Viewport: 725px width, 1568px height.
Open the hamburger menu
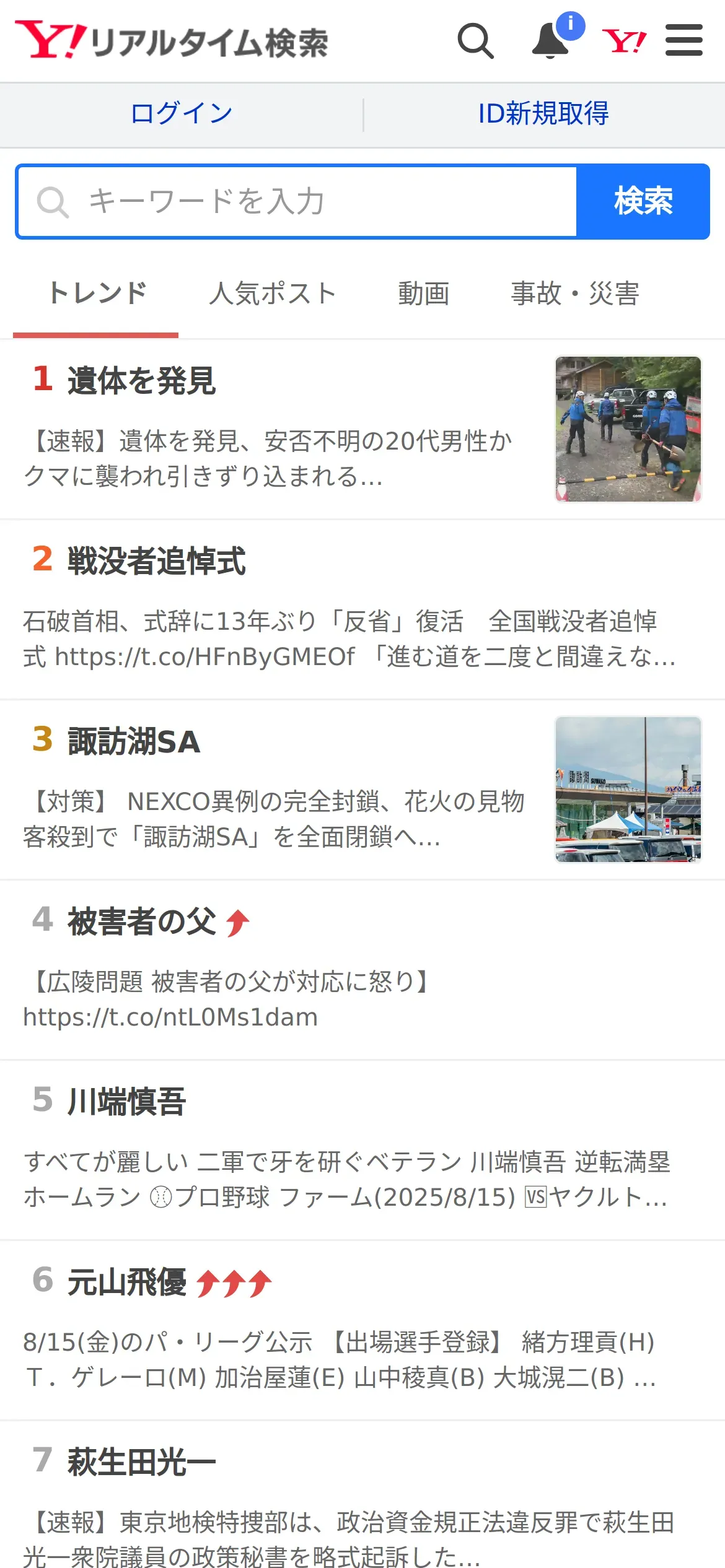pos(683,41)
